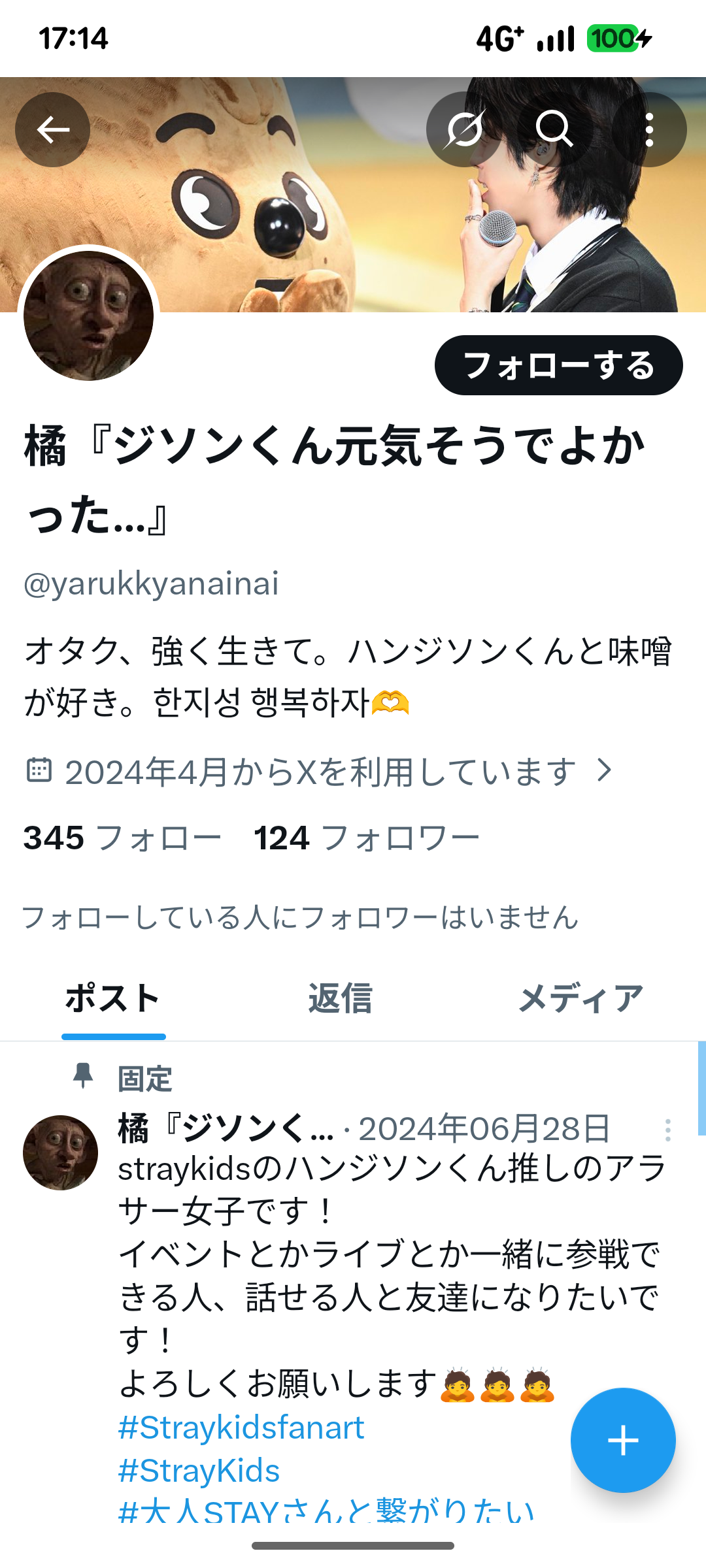Screen dimensions: 706x1568
Task: Open more options on the pinned post
Action: [x=667, y=1130]
